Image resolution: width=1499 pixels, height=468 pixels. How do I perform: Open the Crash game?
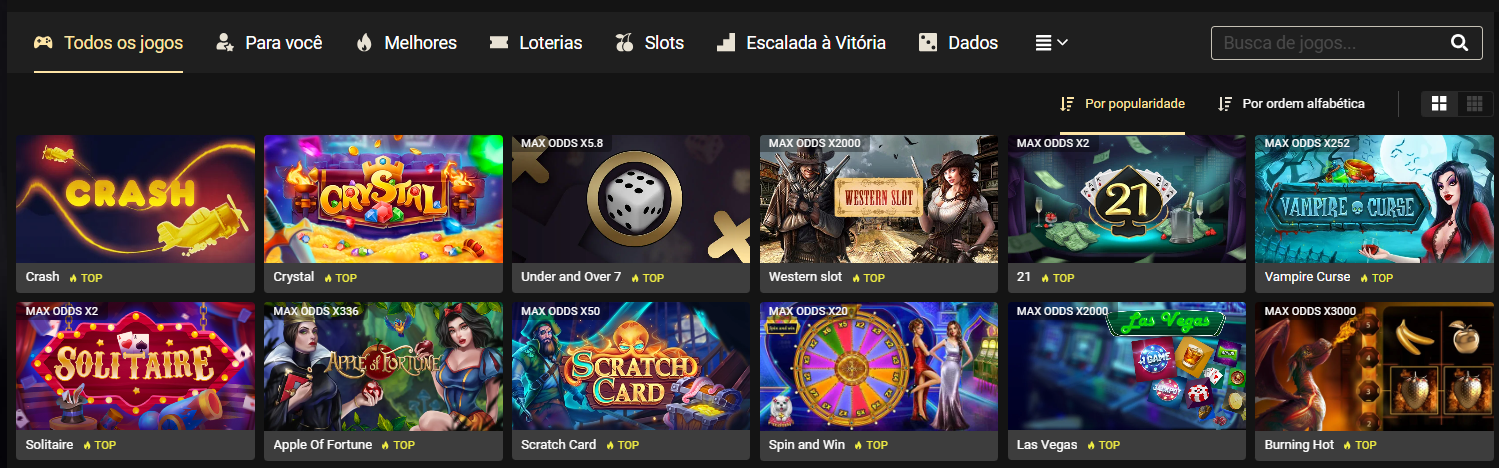[136, 199]
